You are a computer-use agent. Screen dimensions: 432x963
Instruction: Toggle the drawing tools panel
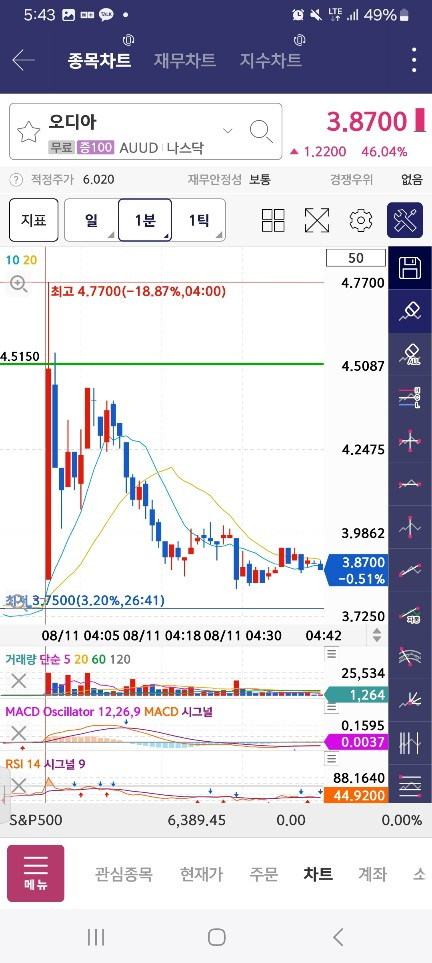point(405,220)
